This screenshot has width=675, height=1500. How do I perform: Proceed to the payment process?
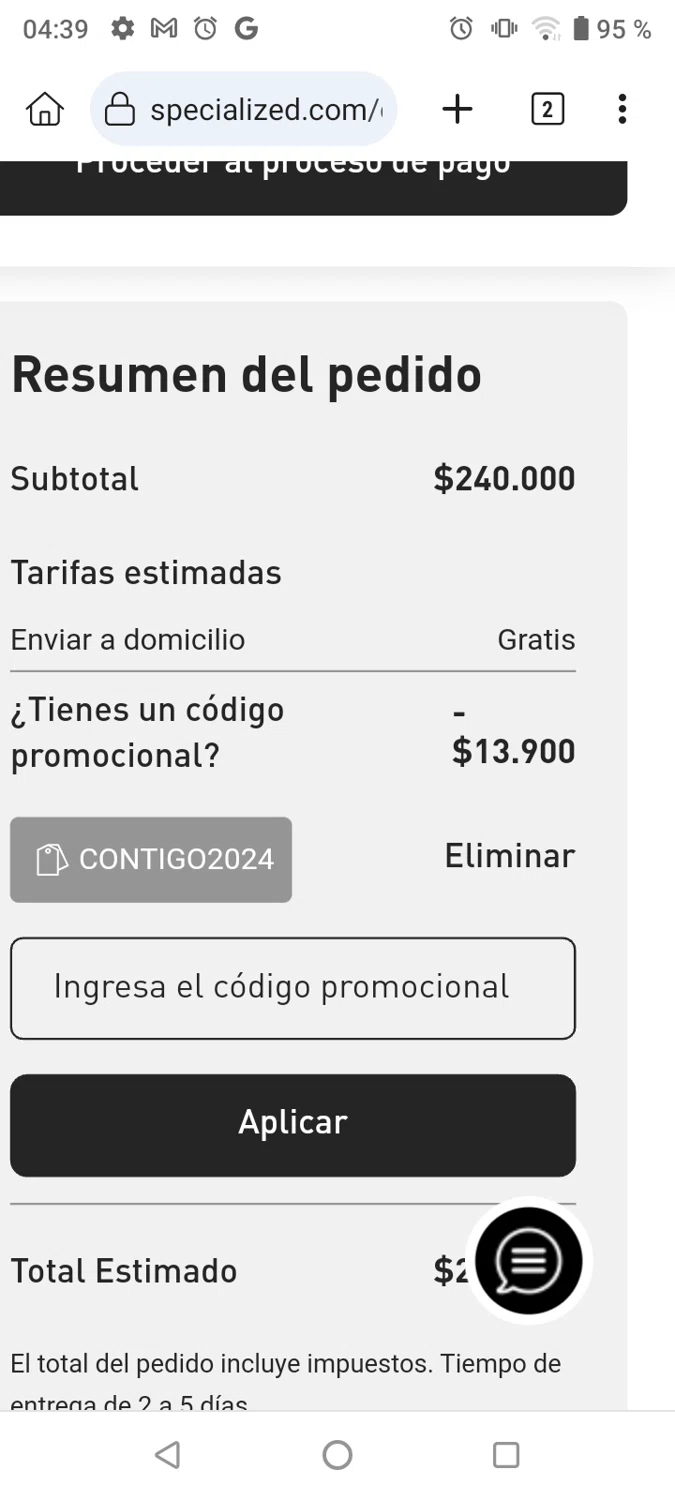pos(312,188)
